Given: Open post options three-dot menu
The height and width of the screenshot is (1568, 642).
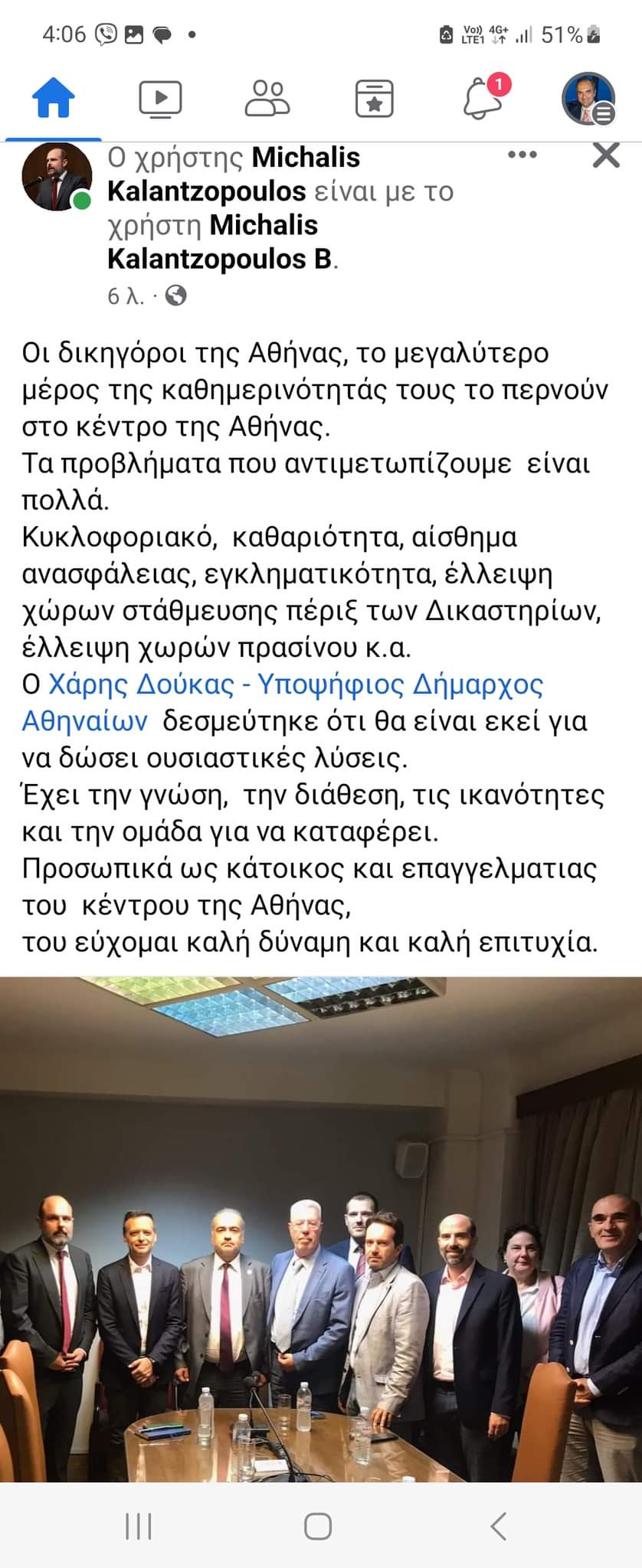Looking at the screenshot, I should click(522, 155).
